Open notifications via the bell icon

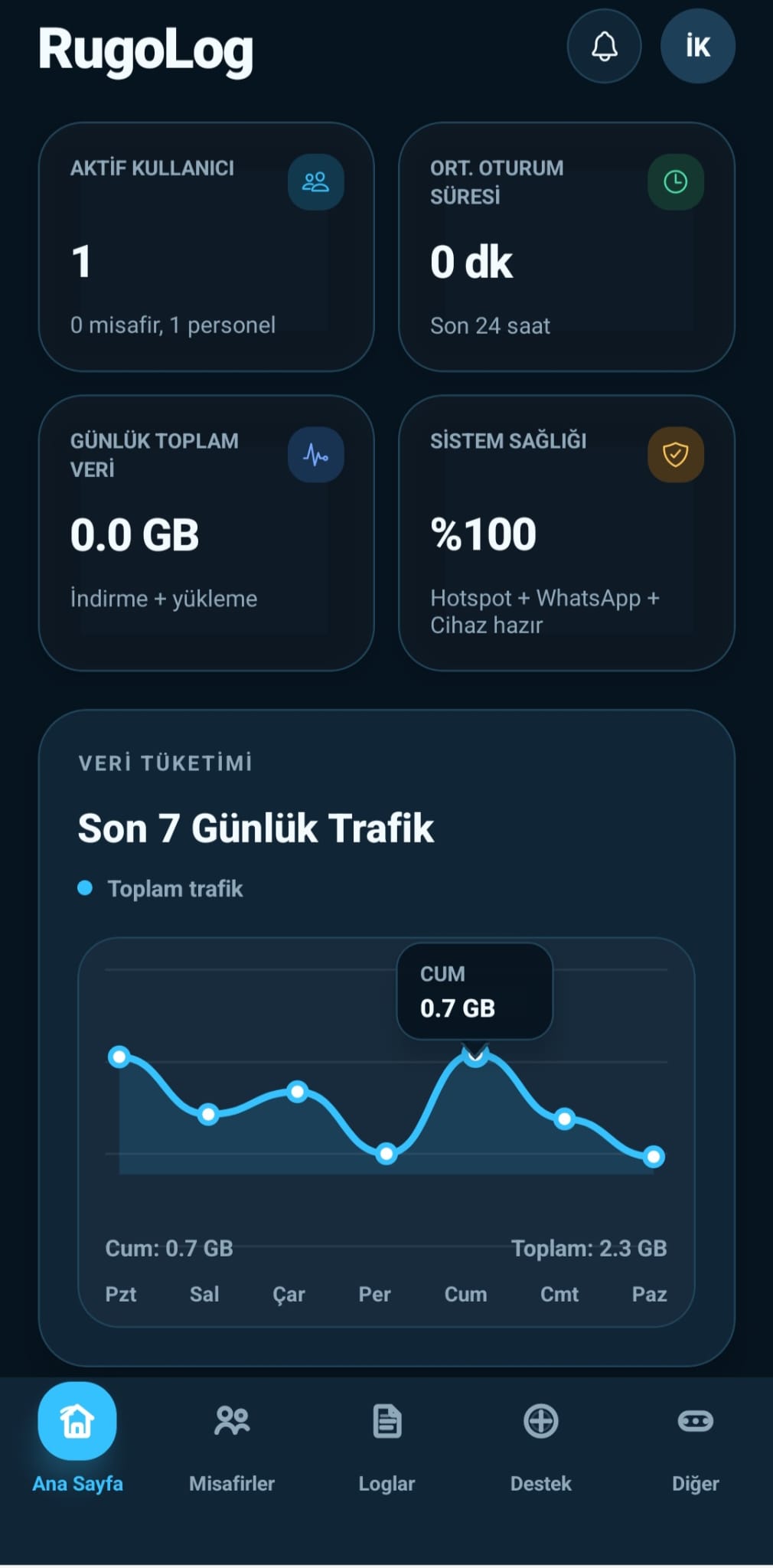604,47
